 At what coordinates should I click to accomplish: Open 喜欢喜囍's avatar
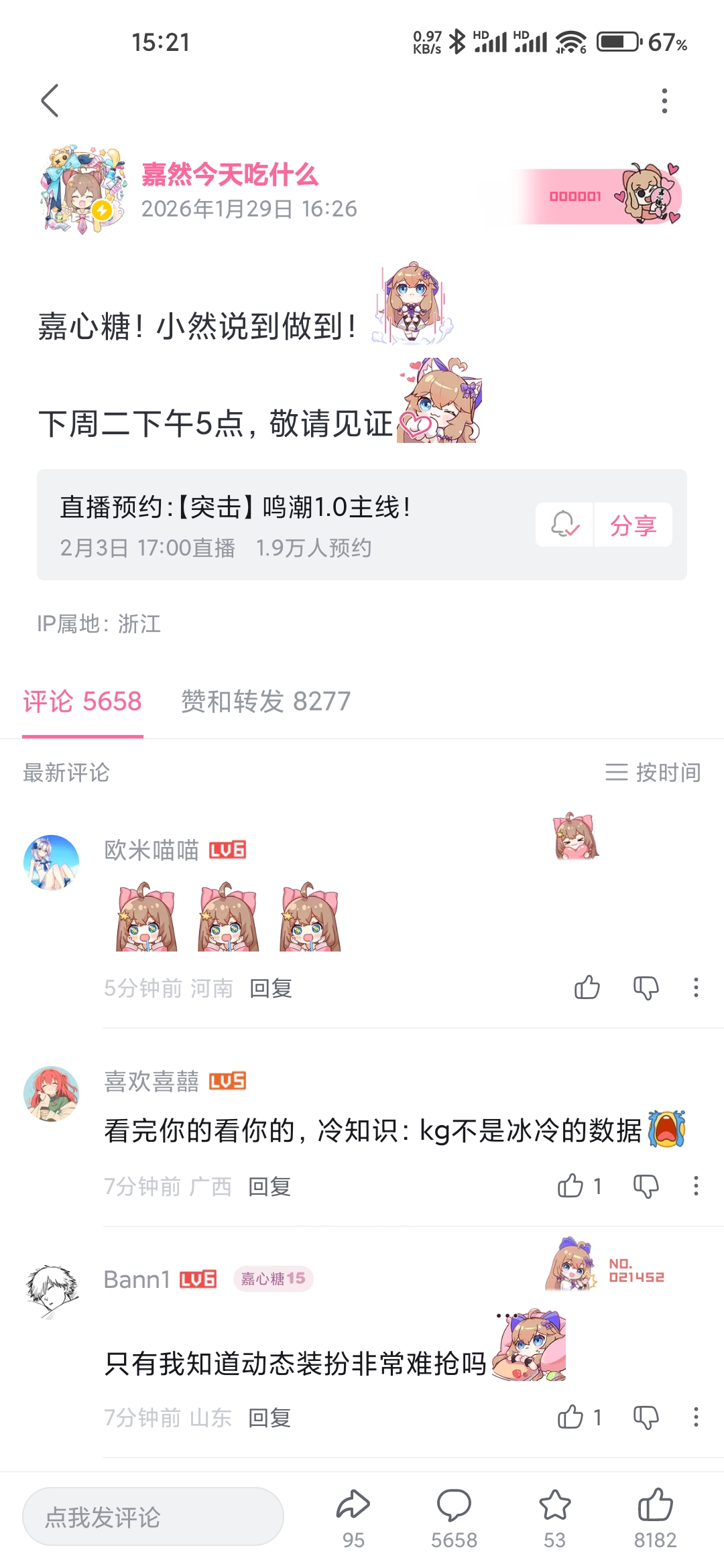pos(51,1094)
